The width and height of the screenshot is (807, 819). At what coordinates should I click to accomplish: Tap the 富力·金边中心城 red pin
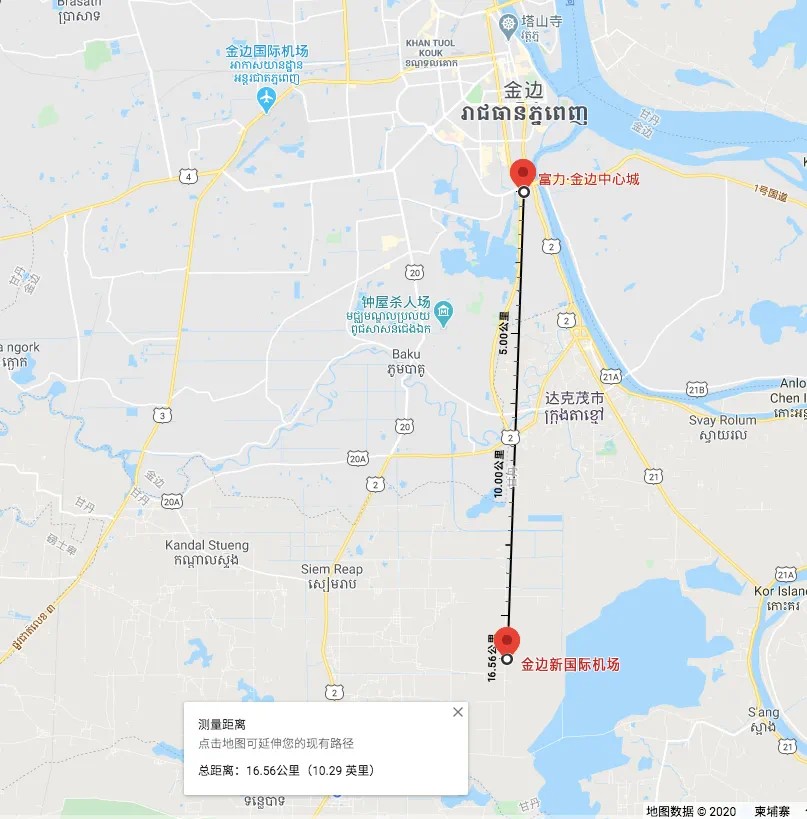(x=523, y=172)
